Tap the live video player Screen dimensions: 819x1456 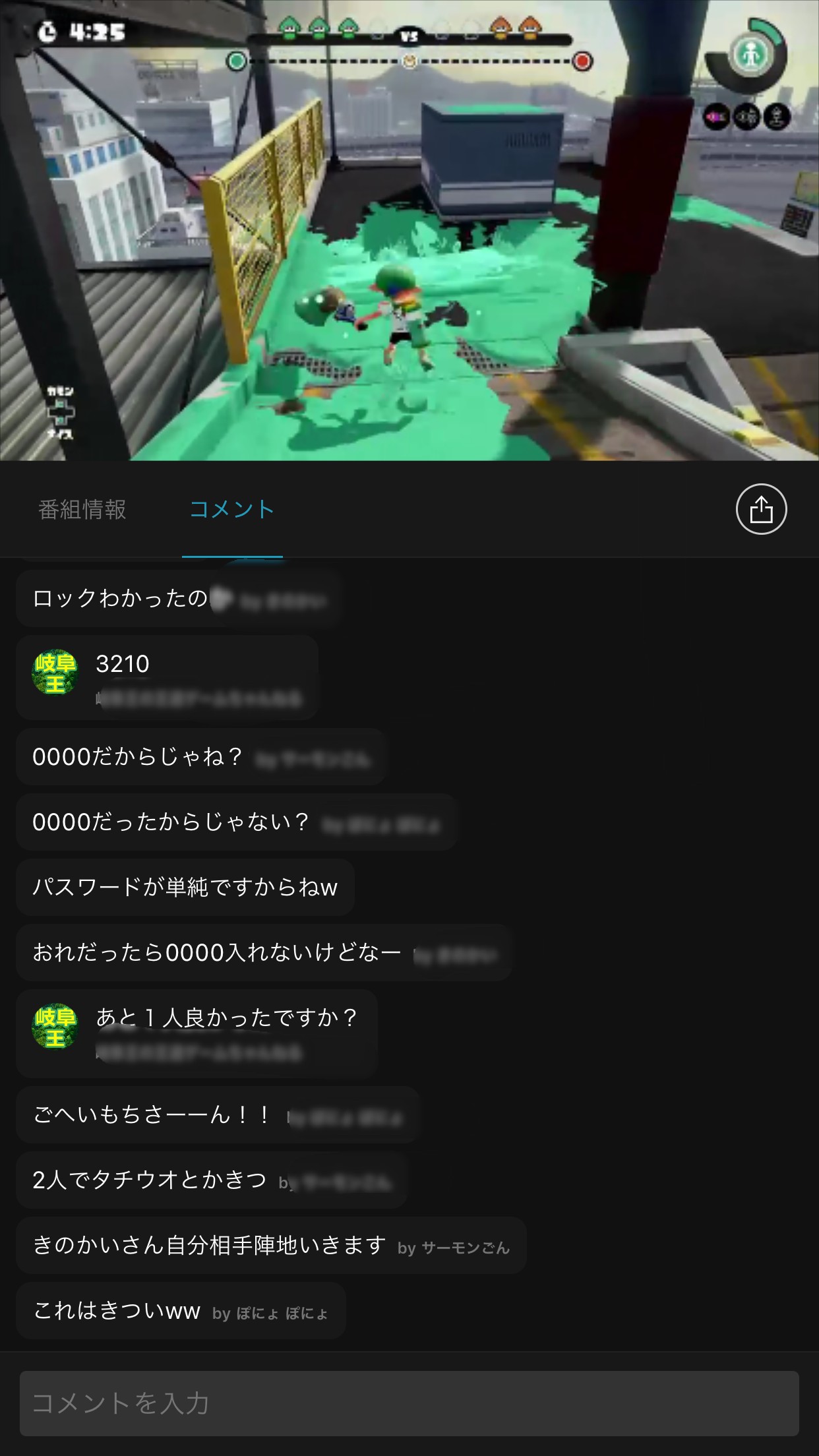[x=409, y=231]
